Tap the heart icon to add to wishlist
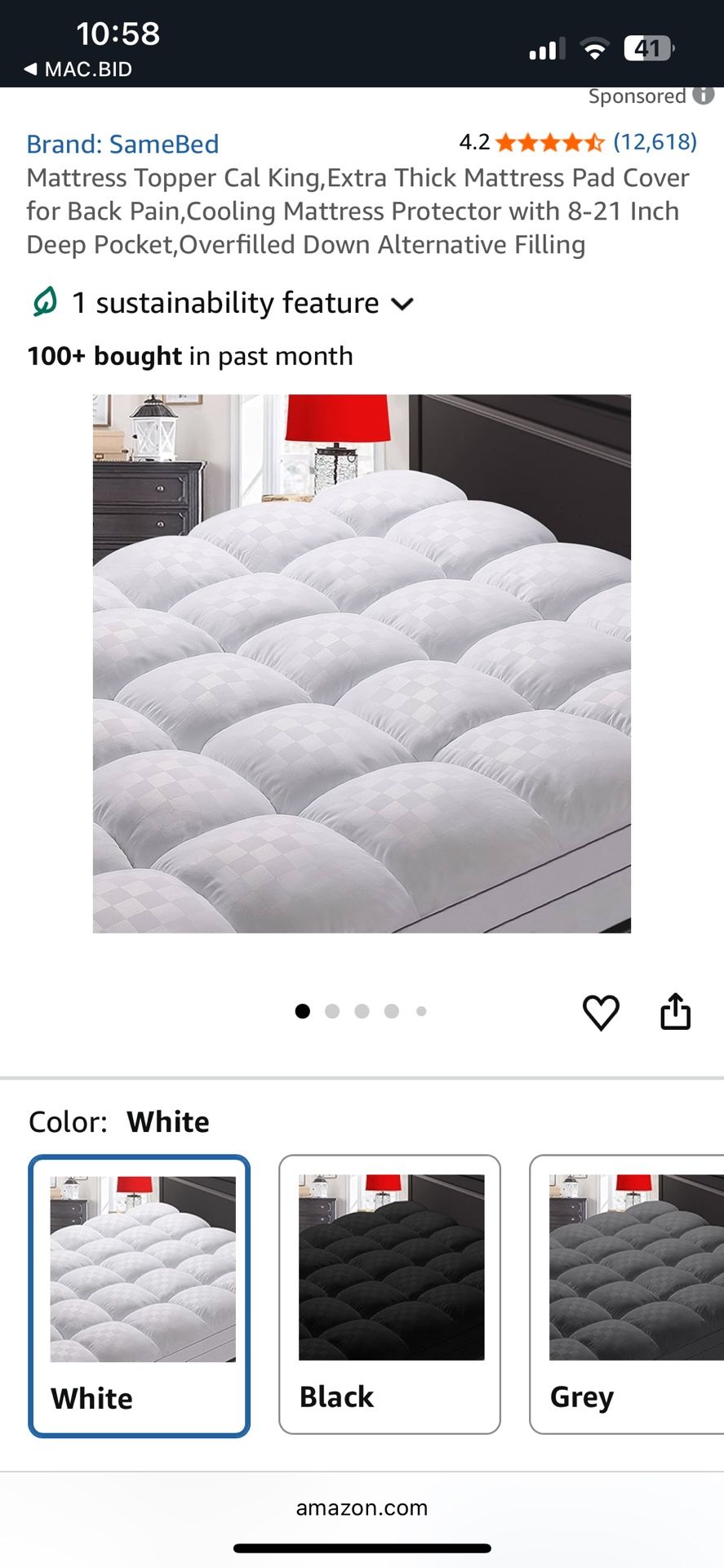The image size is (724, 1568). pyautogui.click(x=602, y=1011)
